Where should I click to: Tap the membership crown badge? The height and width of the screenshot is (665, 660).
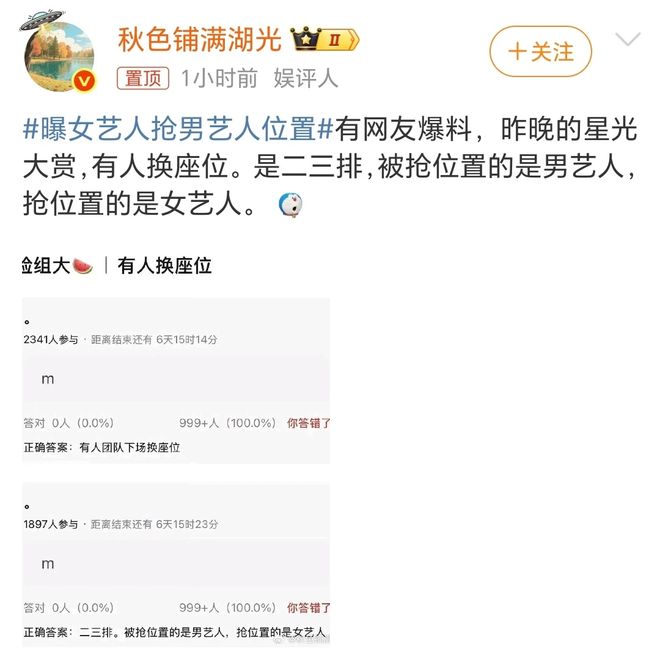(x=323, y=40)
